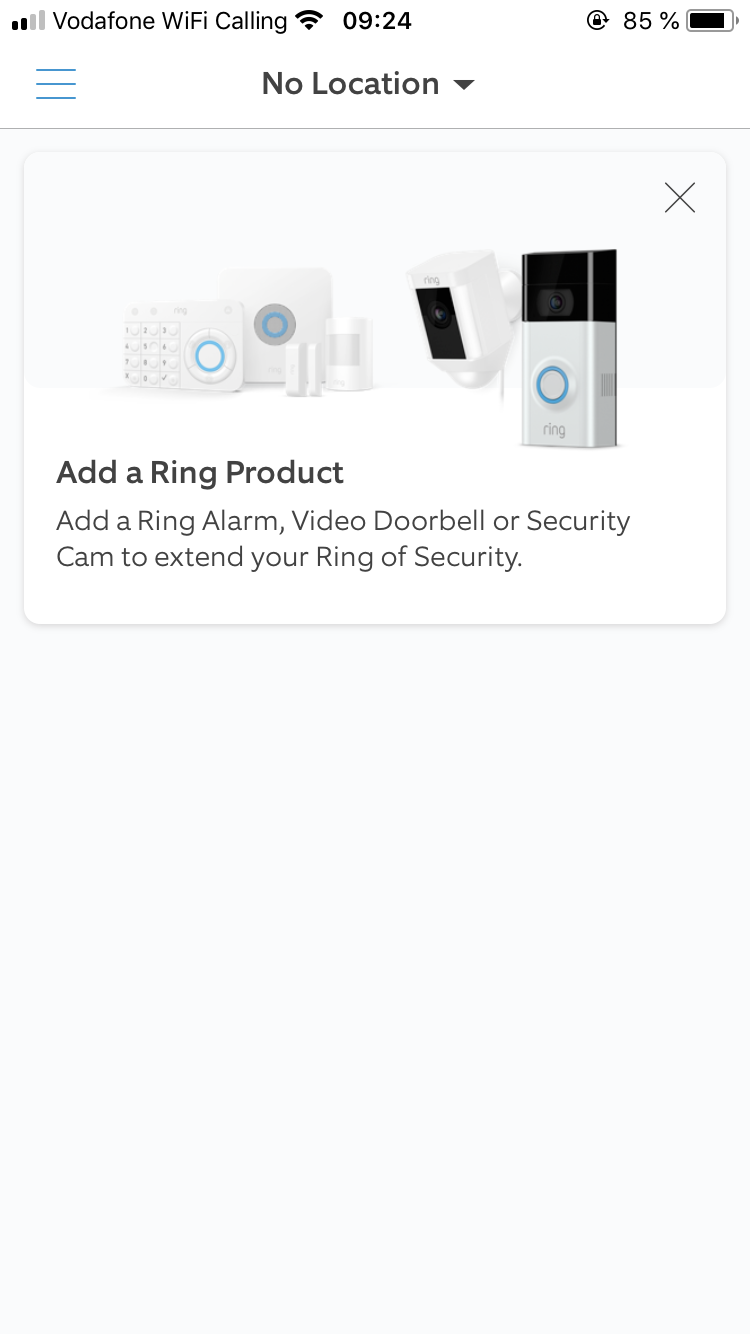The height and width of the screenshot is (1334, 750).
Task: Expand the No Location dropdown
Action: tap(367, 84)
